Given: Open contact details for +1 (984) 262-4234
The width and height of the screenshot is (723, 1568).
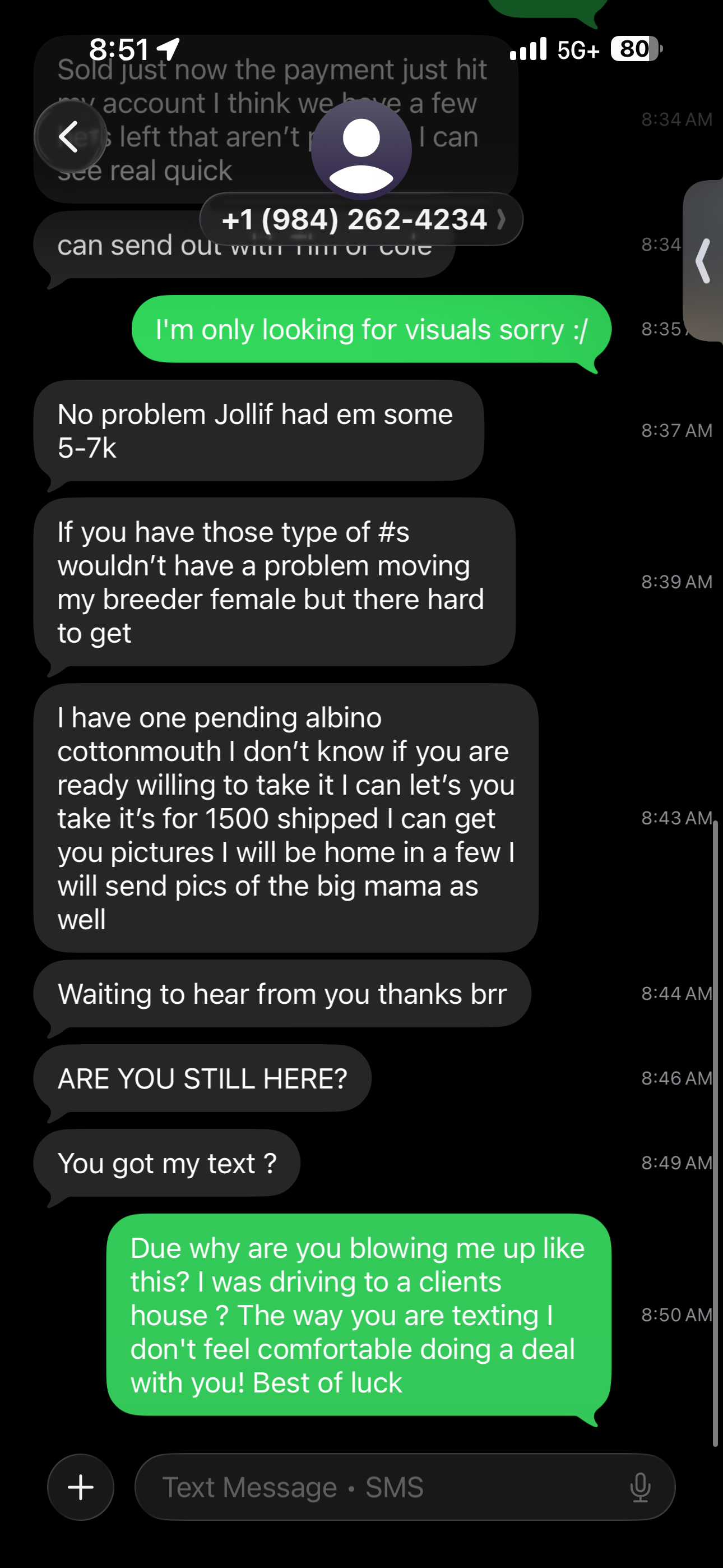Looking at the screenshot, I should point(361,219).
